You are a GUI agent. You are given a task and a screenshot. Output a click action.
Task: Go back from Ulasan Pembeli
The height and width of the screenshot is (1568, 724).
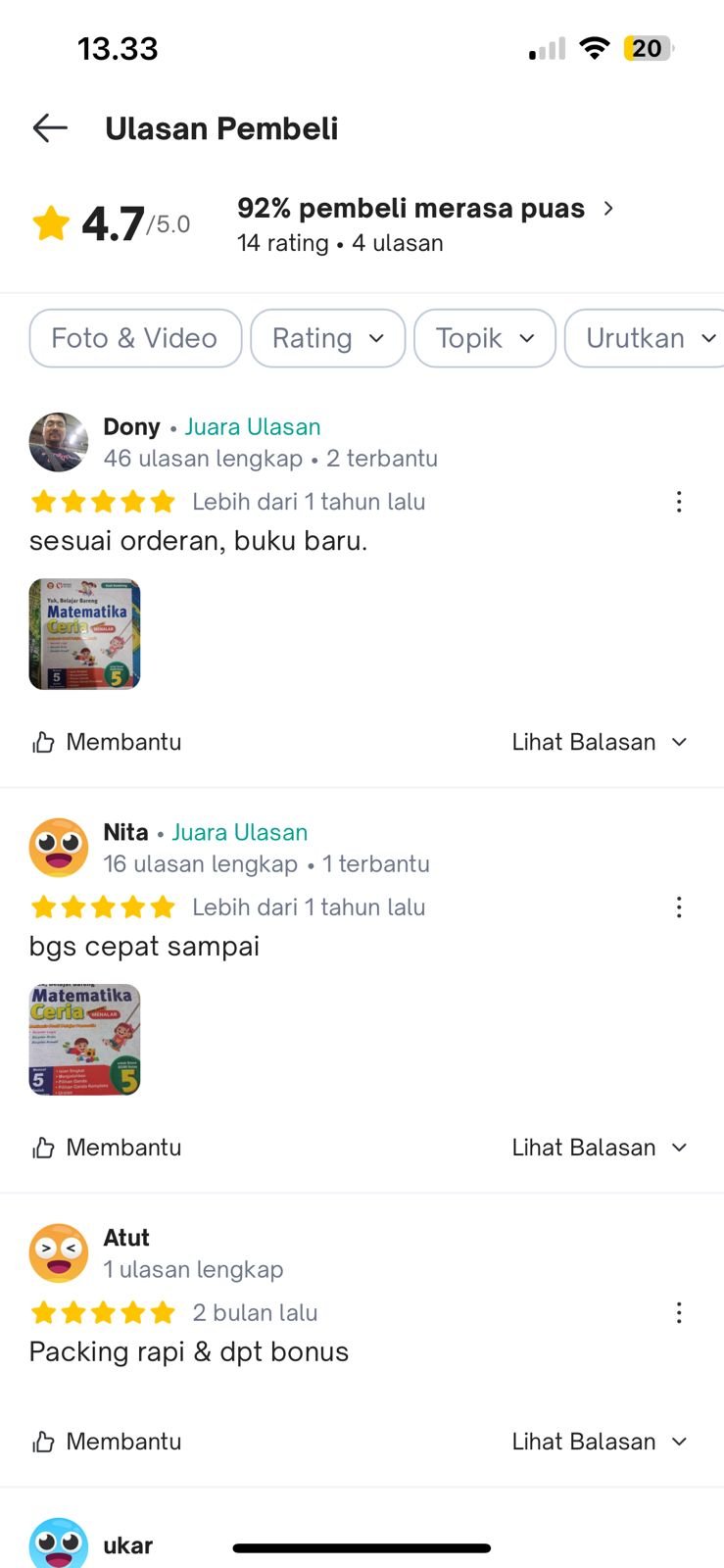(50, 128)
